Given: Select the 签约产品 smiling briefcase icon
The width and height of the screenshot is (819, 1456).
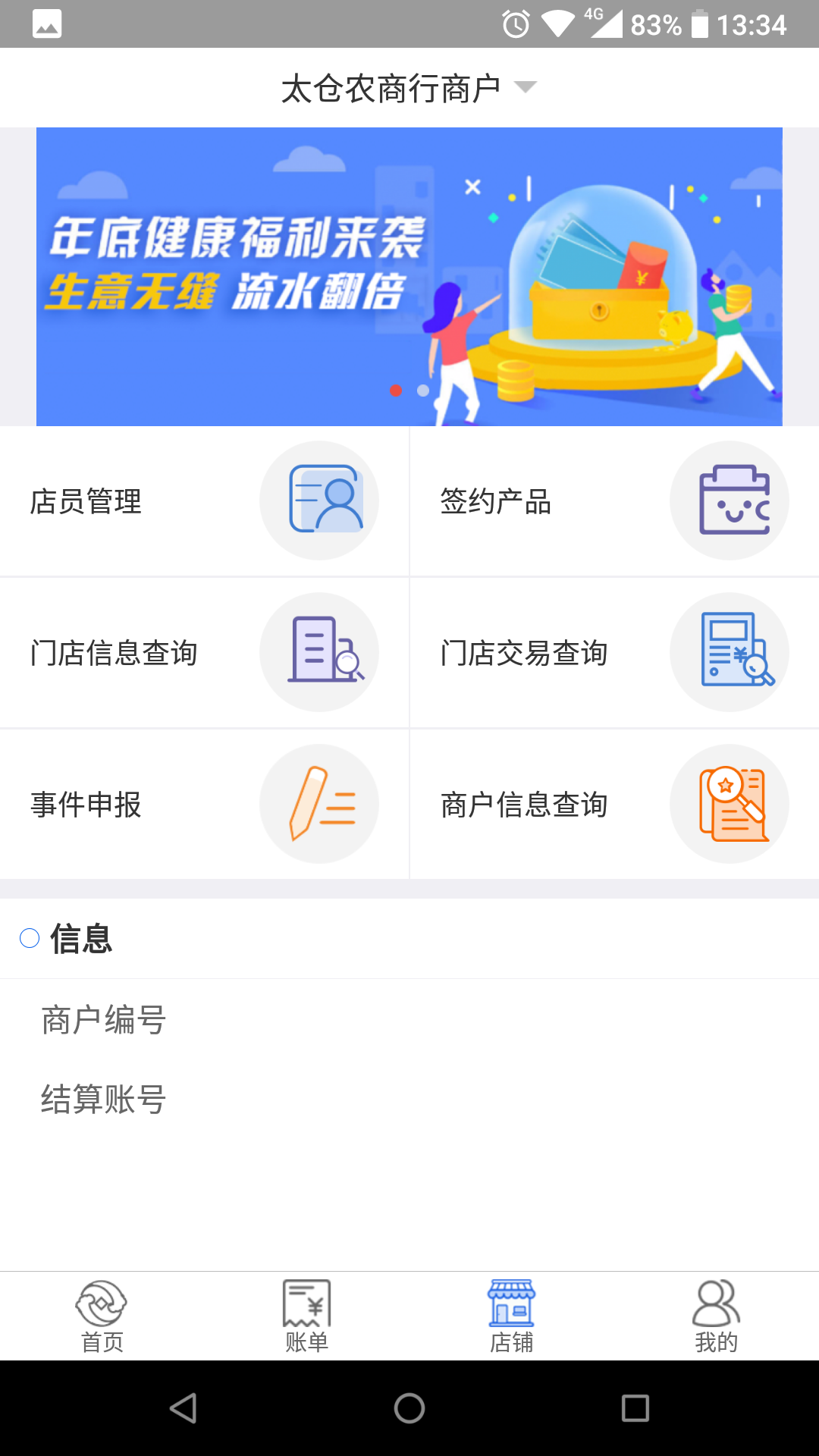Looking at the screenshot, I should click(729, 500).
